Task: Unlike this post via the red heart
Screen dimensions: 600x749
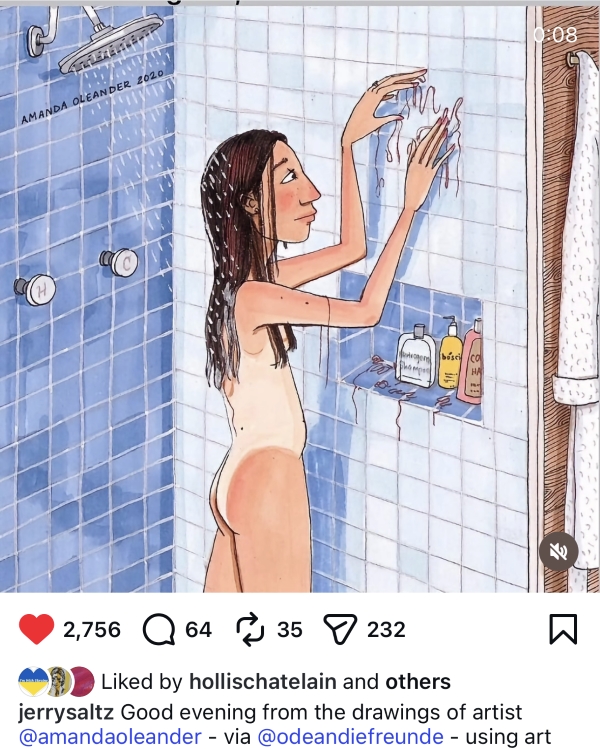Action: pyautogui.click(x=37, y=629)
